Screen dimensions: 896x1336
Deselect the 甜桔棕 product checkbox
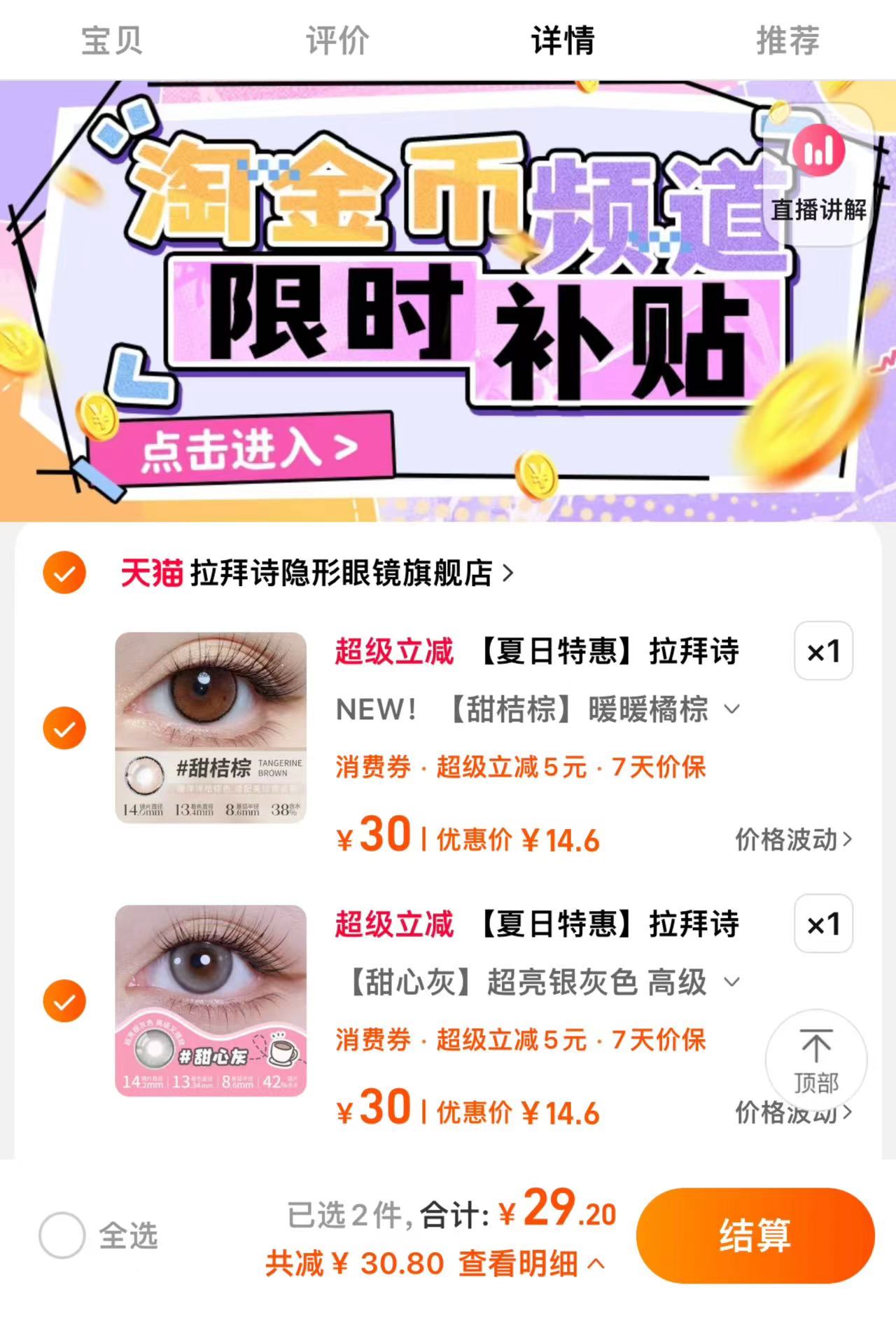pyautogui.click(x=64, y=728)
